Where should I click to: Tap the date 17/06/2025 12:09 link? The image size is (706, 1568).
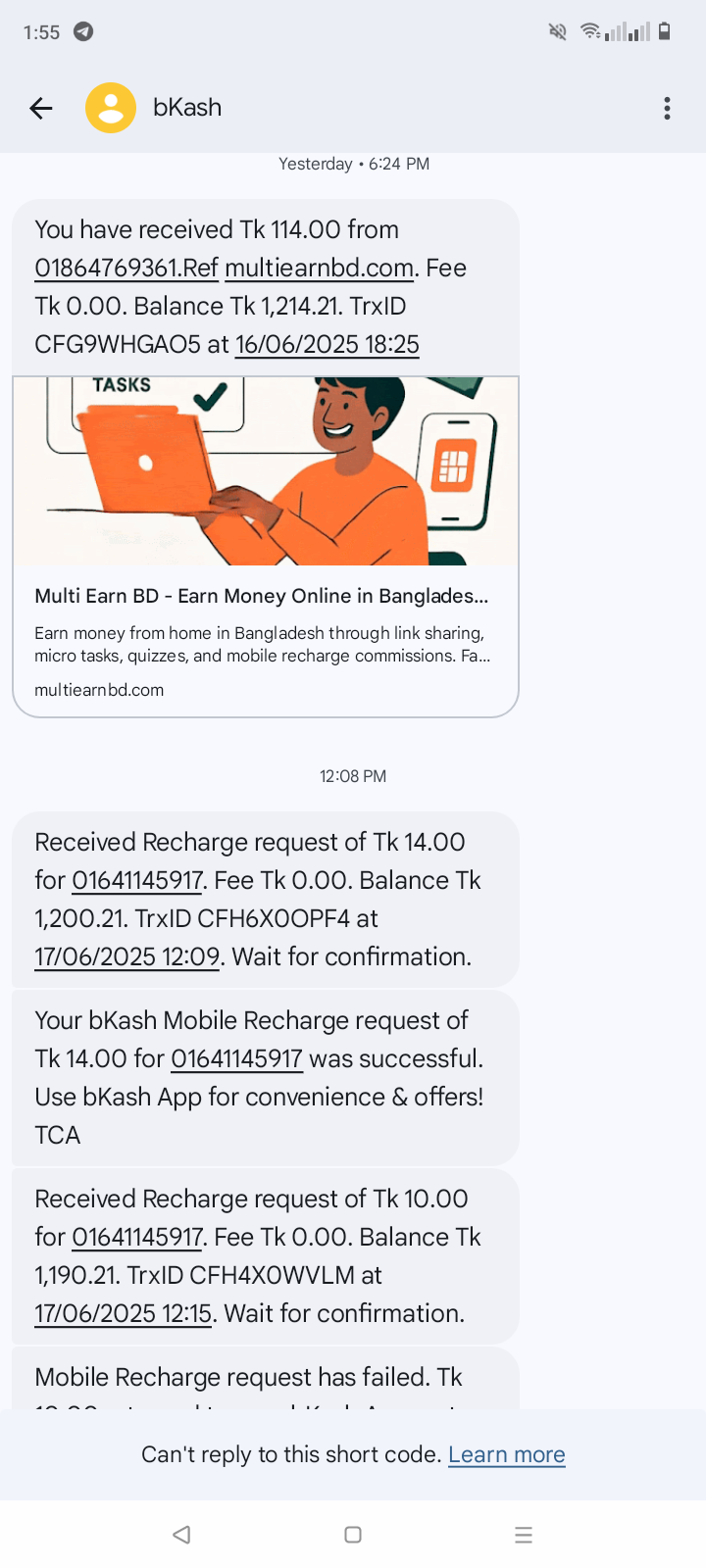(x=126, y=957)
